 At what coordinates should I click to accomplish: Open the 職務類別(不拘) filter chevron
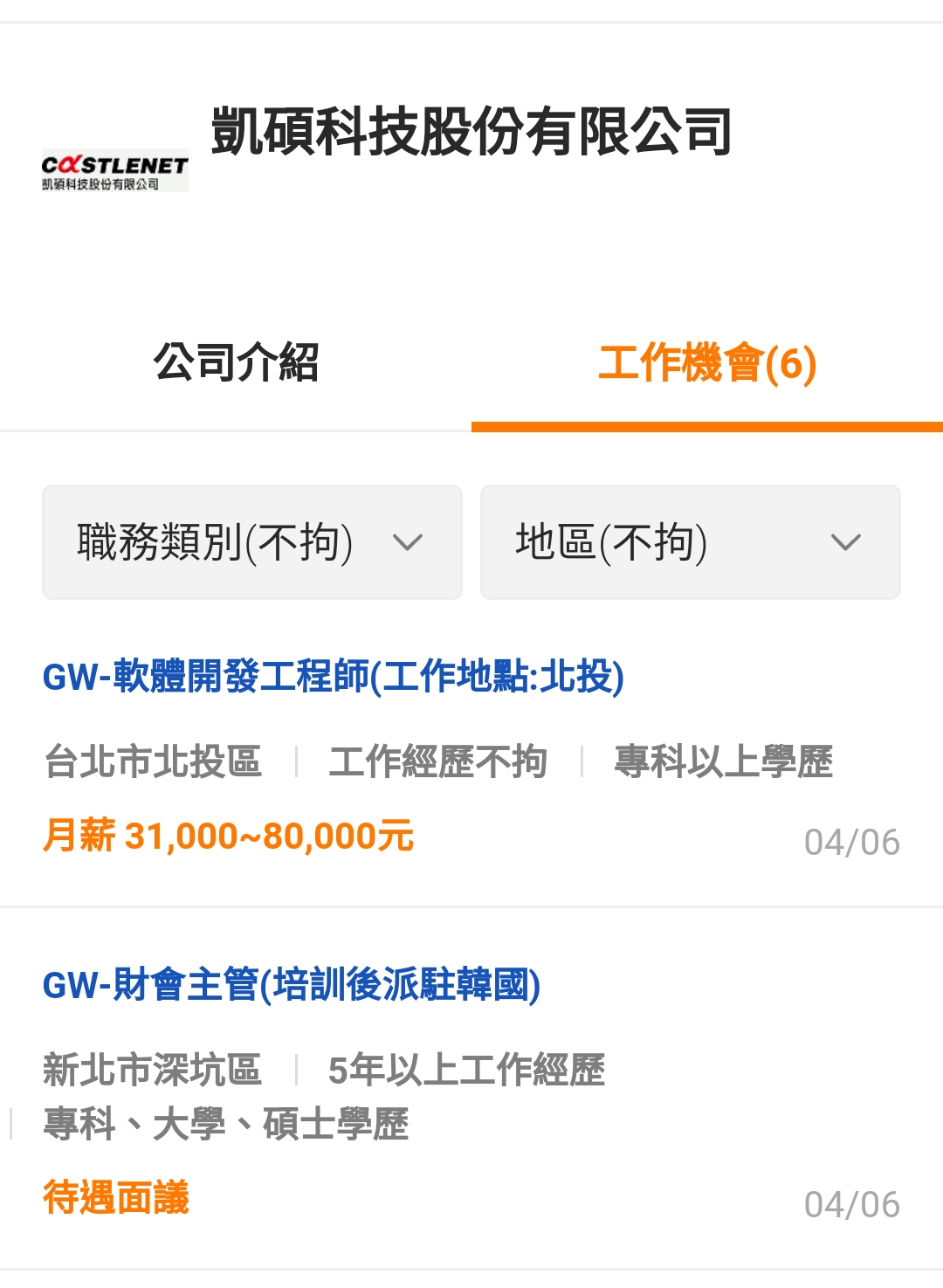click(x=407, y=543)
